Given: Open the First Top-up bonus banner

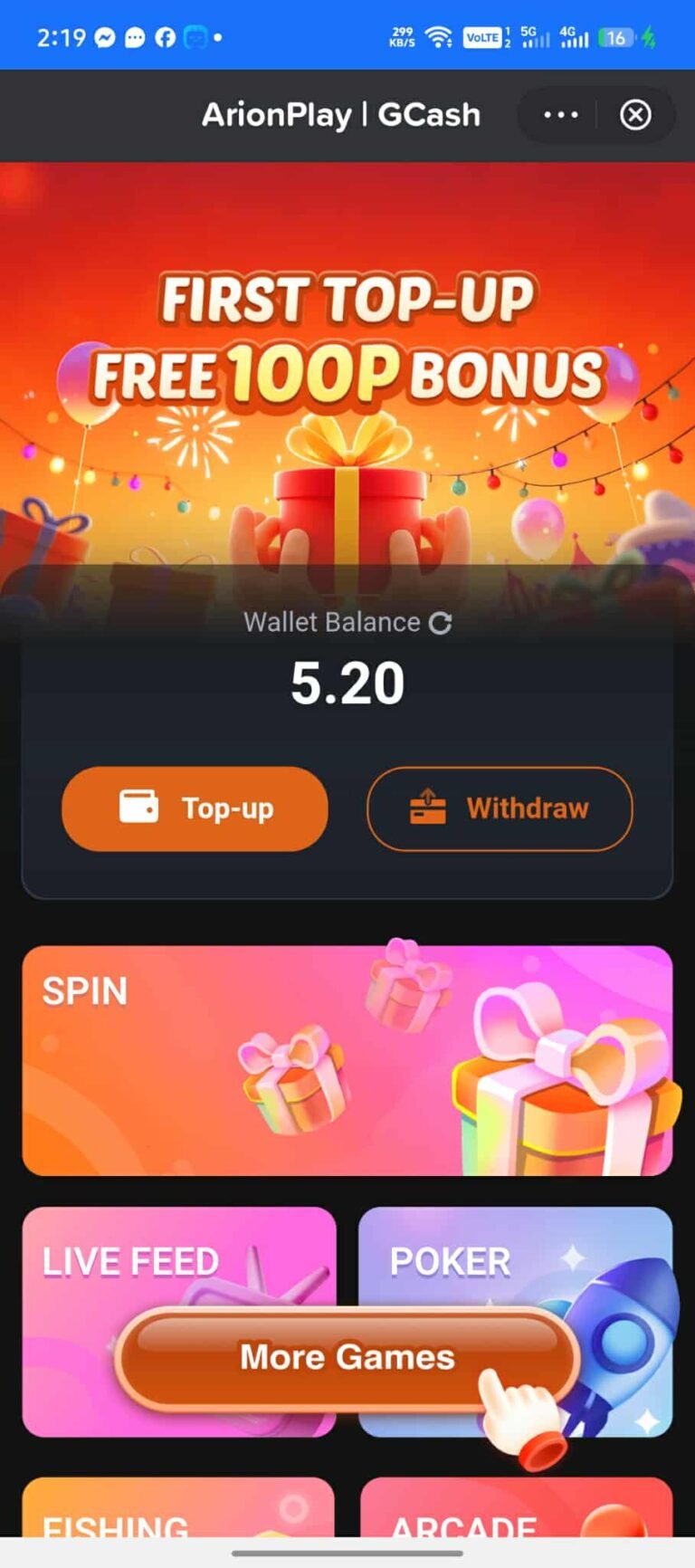Looking at the screenshot, I should click(347, 362).
